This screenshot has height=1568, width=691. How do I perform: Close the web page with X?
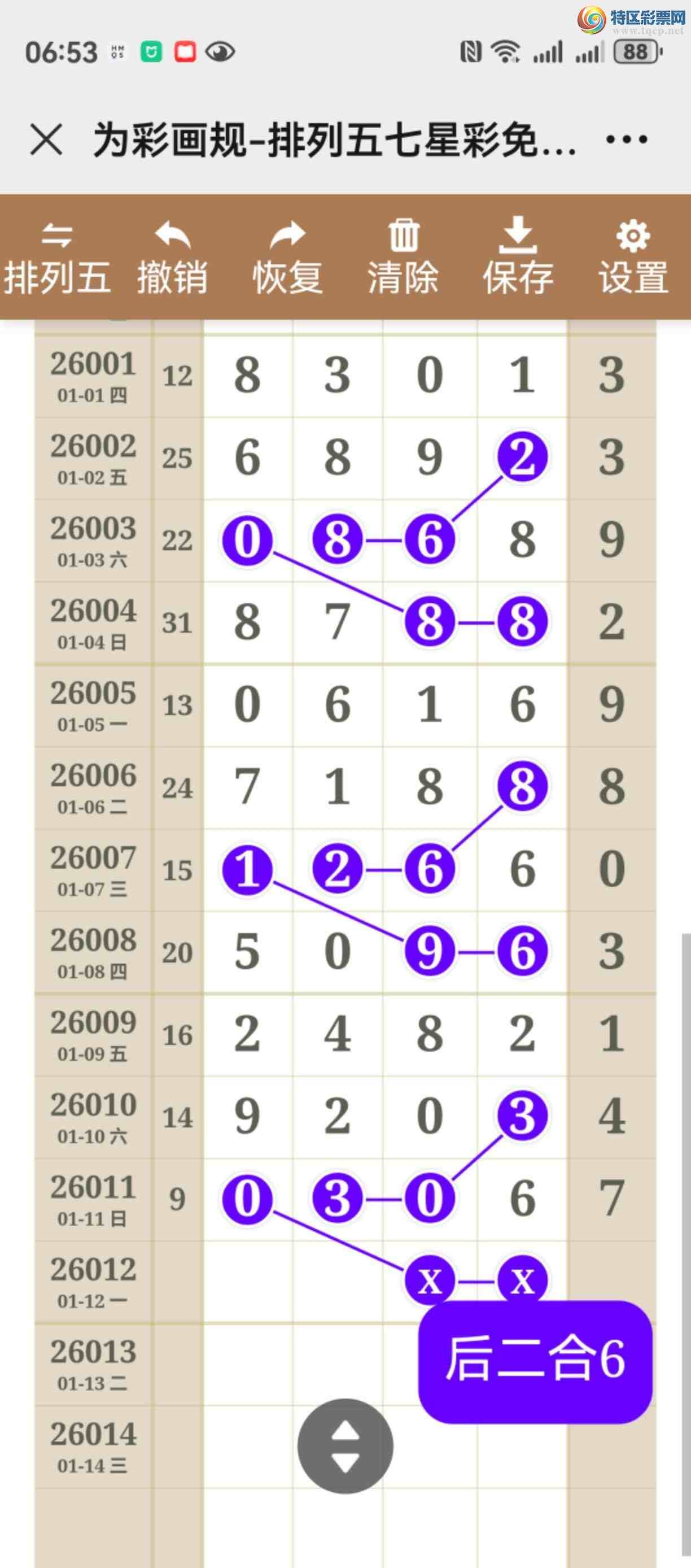(46, 140)
